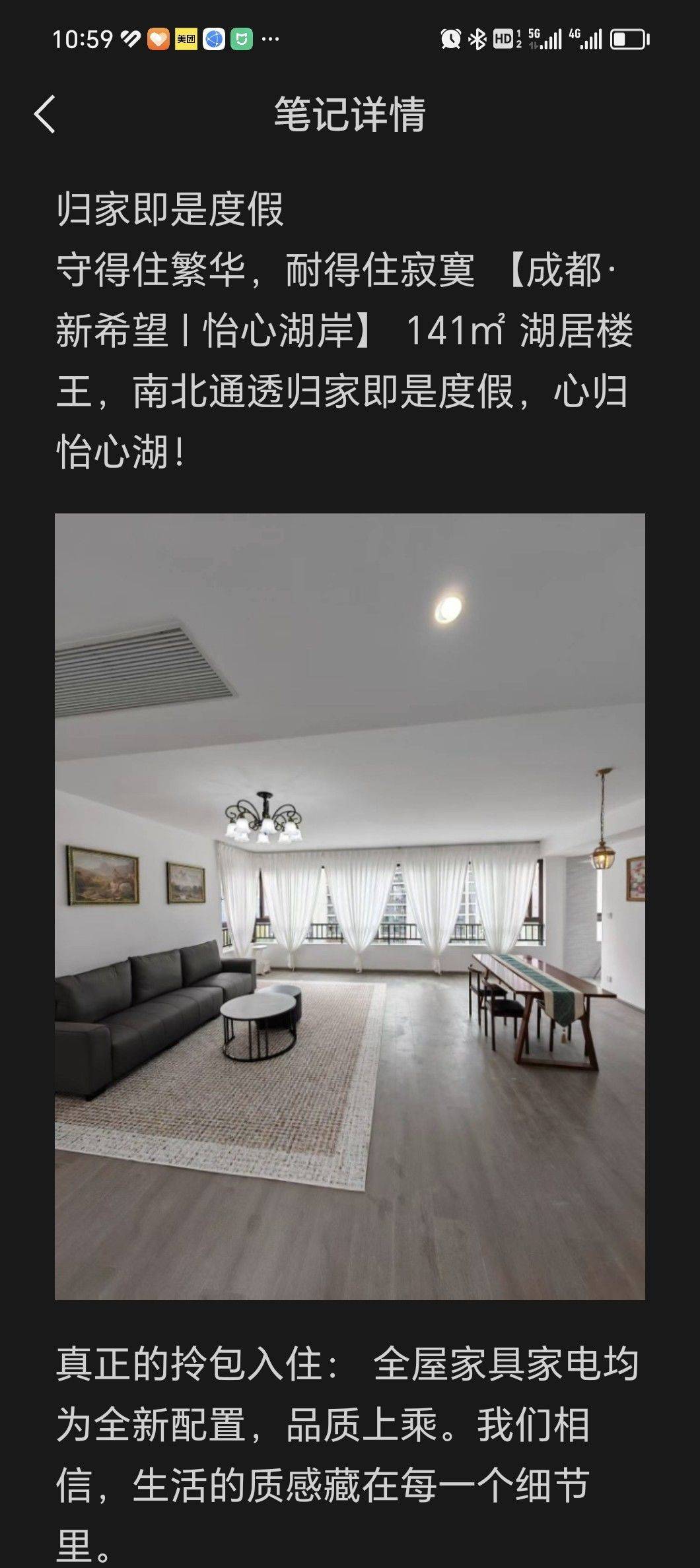This screenshot has width=700, height=1568.
Task: Open the living room photo in the note
Action: 349,906
